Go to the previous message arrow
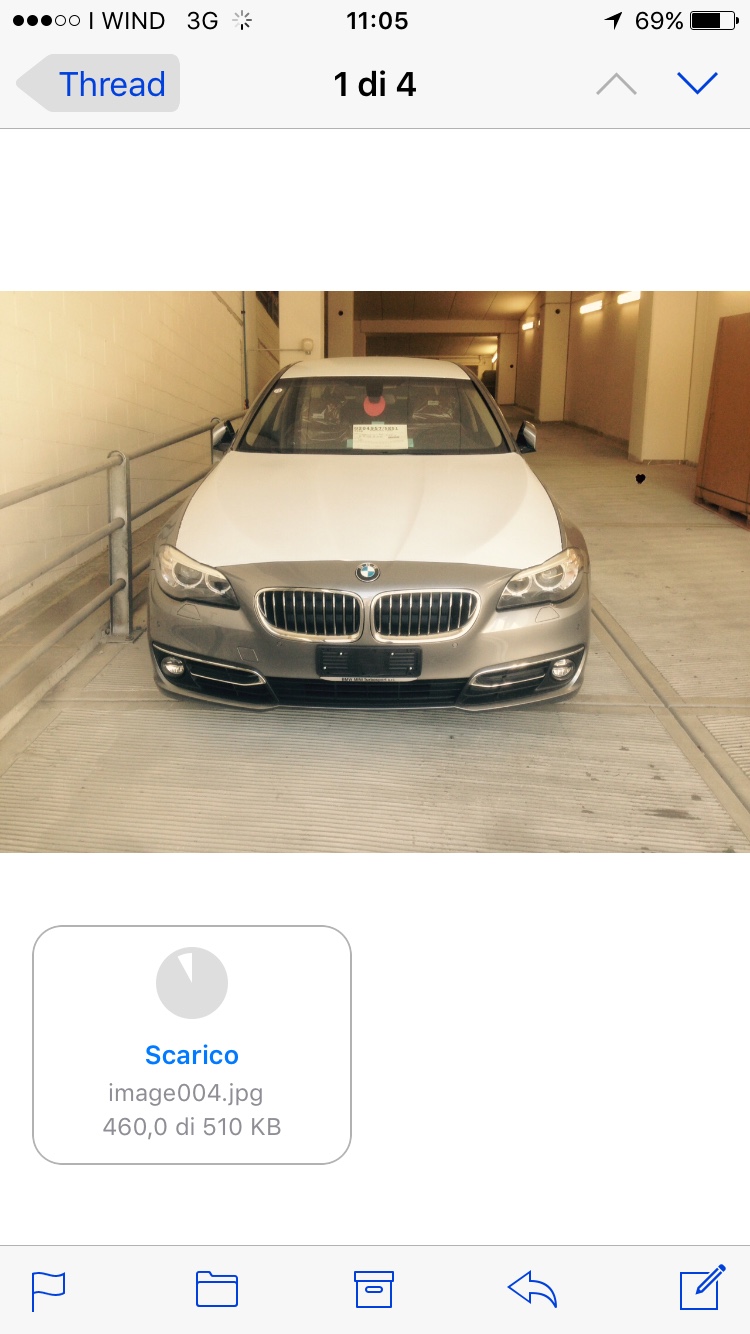This screenshot has height=1334, width=750. (x=616, y=85)
